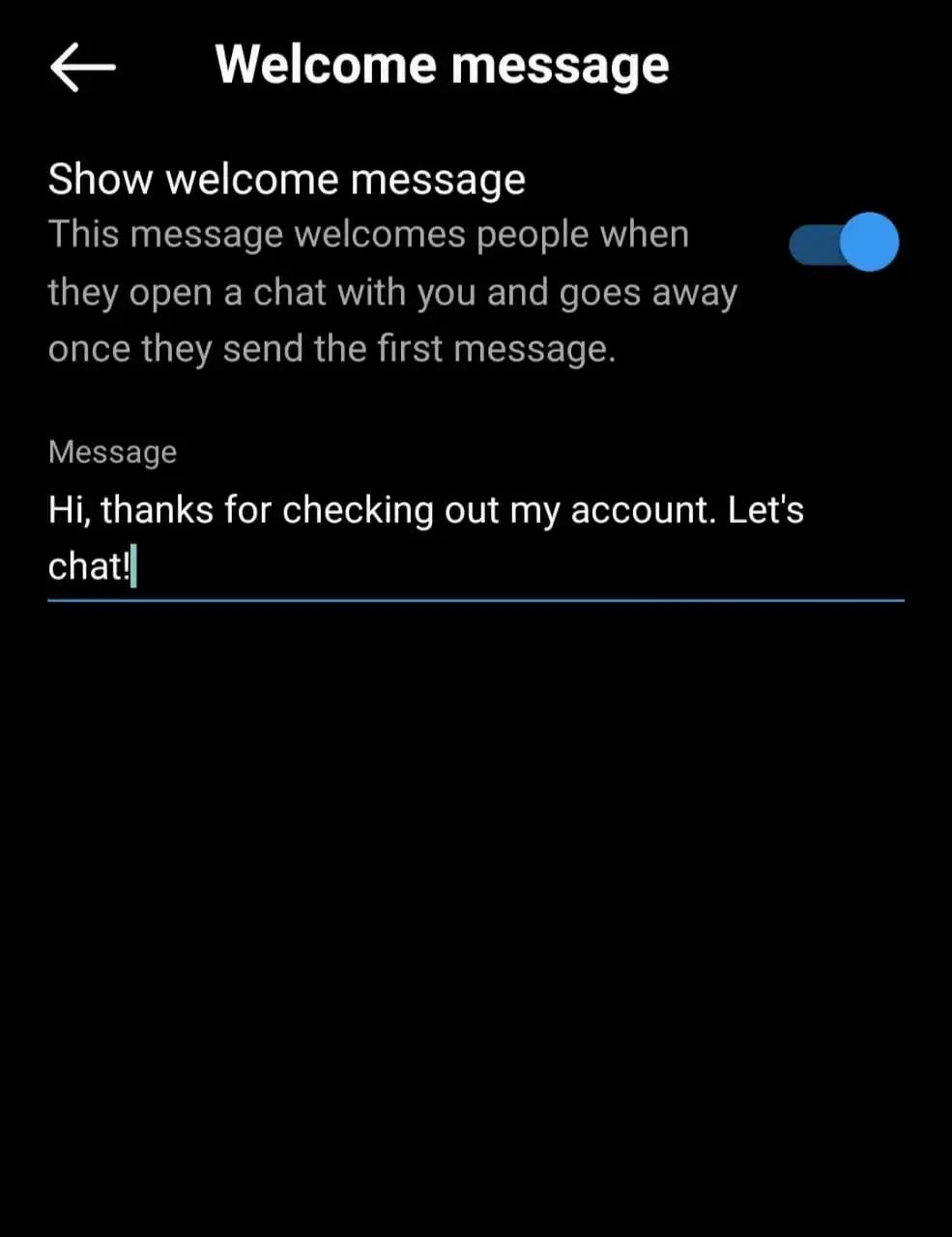The width and height of the screenshot is (952, 1237).
Task: Tap the welcome Message text field
Action: coord(474,537)
